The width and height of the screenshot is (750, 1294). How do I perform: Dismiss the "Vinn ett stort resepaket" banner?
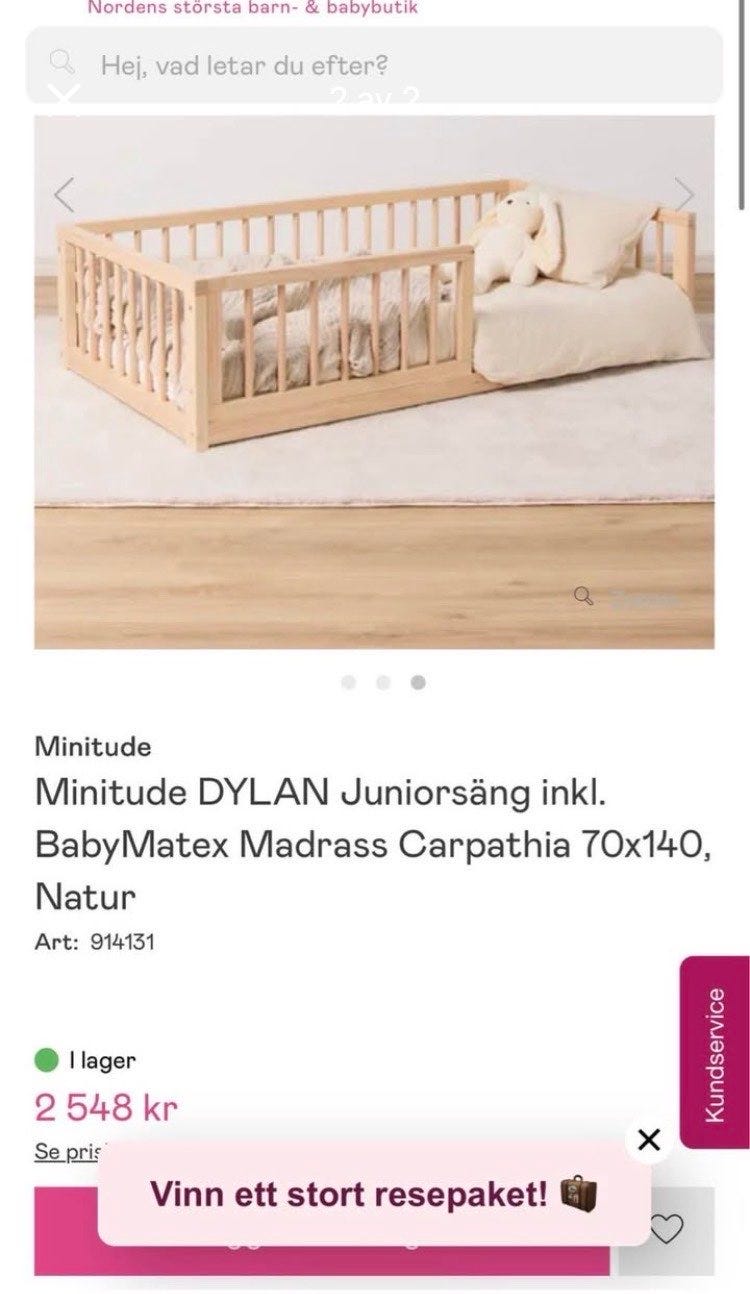(x=649, y=1139)
